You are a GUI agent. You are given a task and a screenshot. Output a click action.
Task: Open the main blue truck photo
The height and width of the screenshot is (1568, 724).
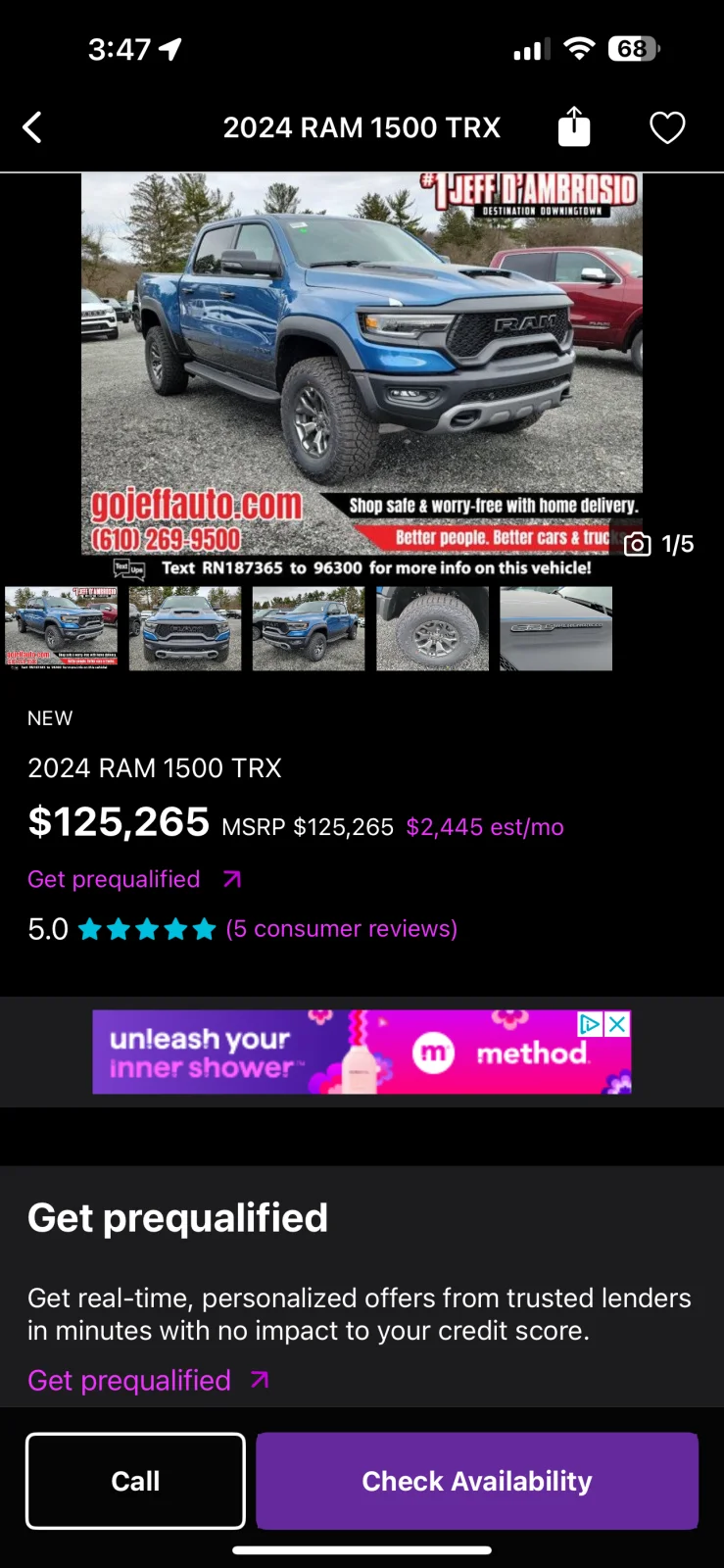pos(362,363)
